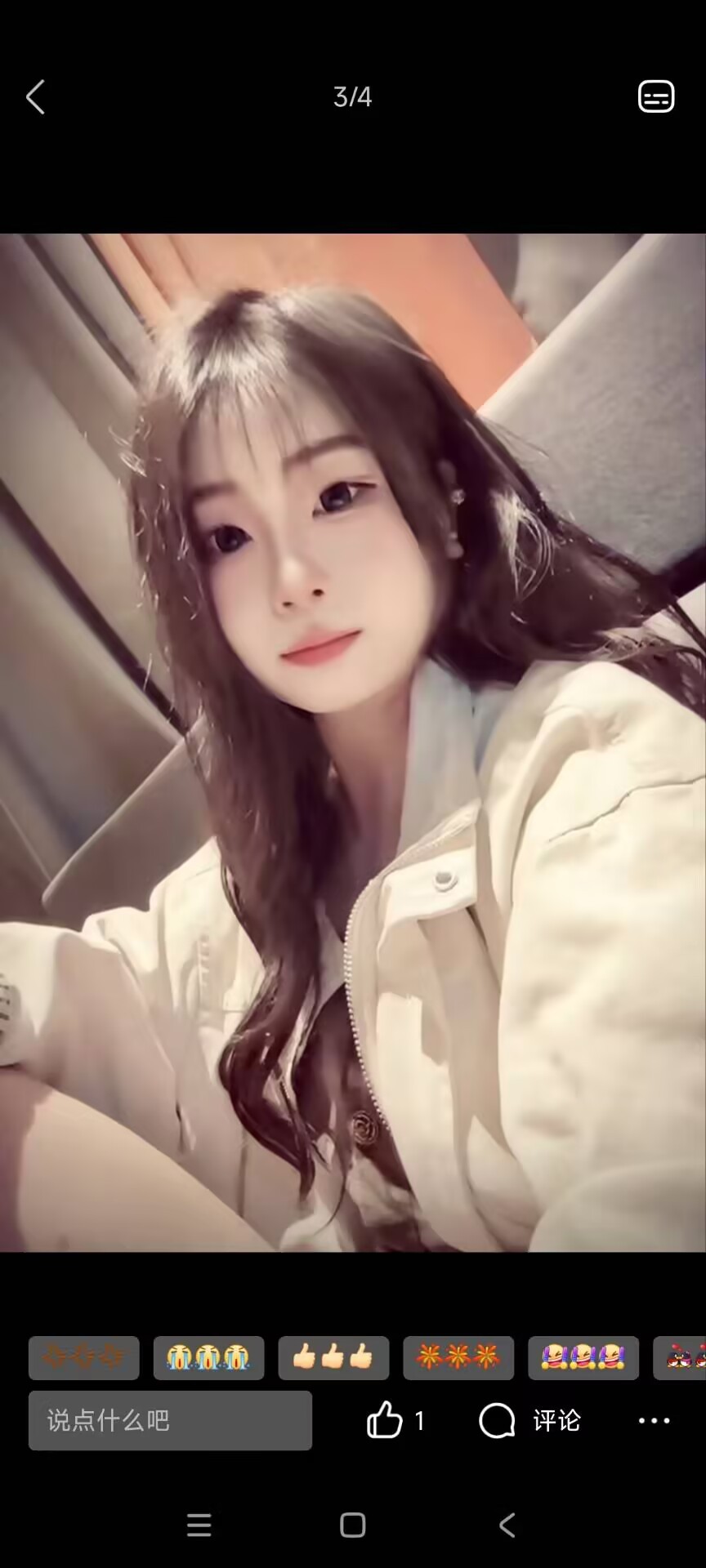Screen dimensions: 706x1568
Task: Send the fireworks emoji quick reply
Action: click(x=458, y=1357)
